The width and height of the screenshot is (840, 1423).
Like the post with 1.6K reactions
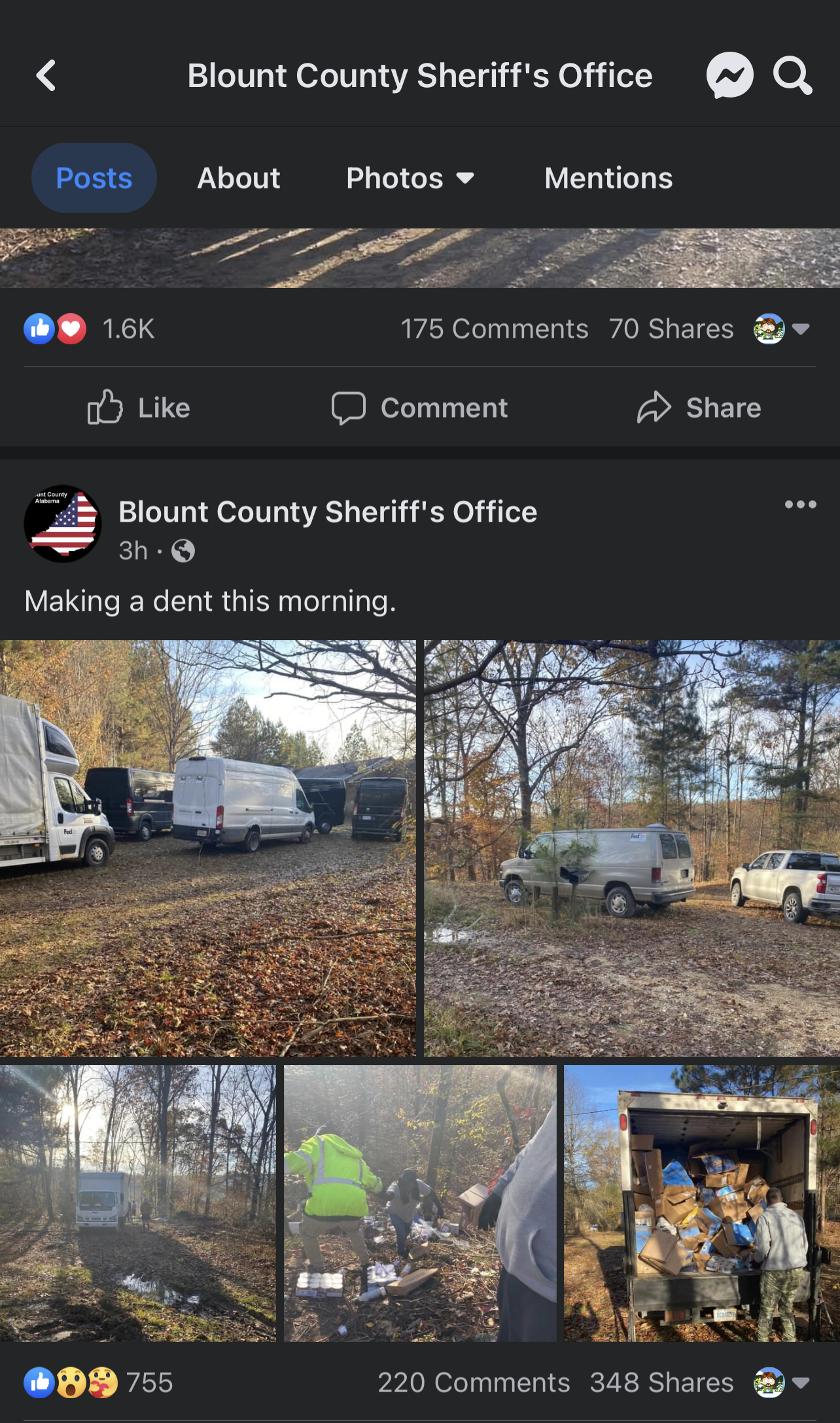coord(139,408)
